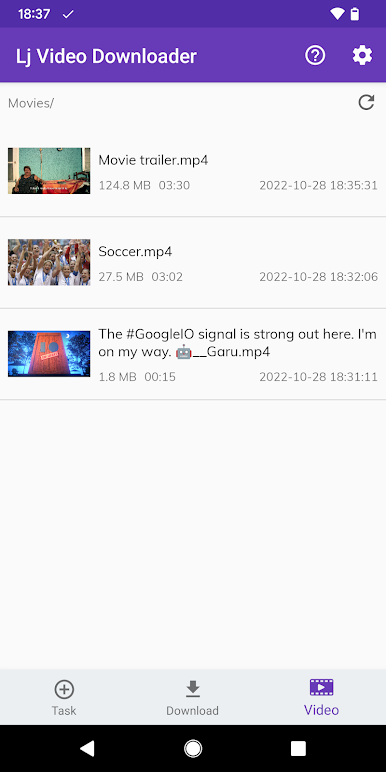Play the Soccer.mp4 video
The image size is (386, 772).
point(193,262)
